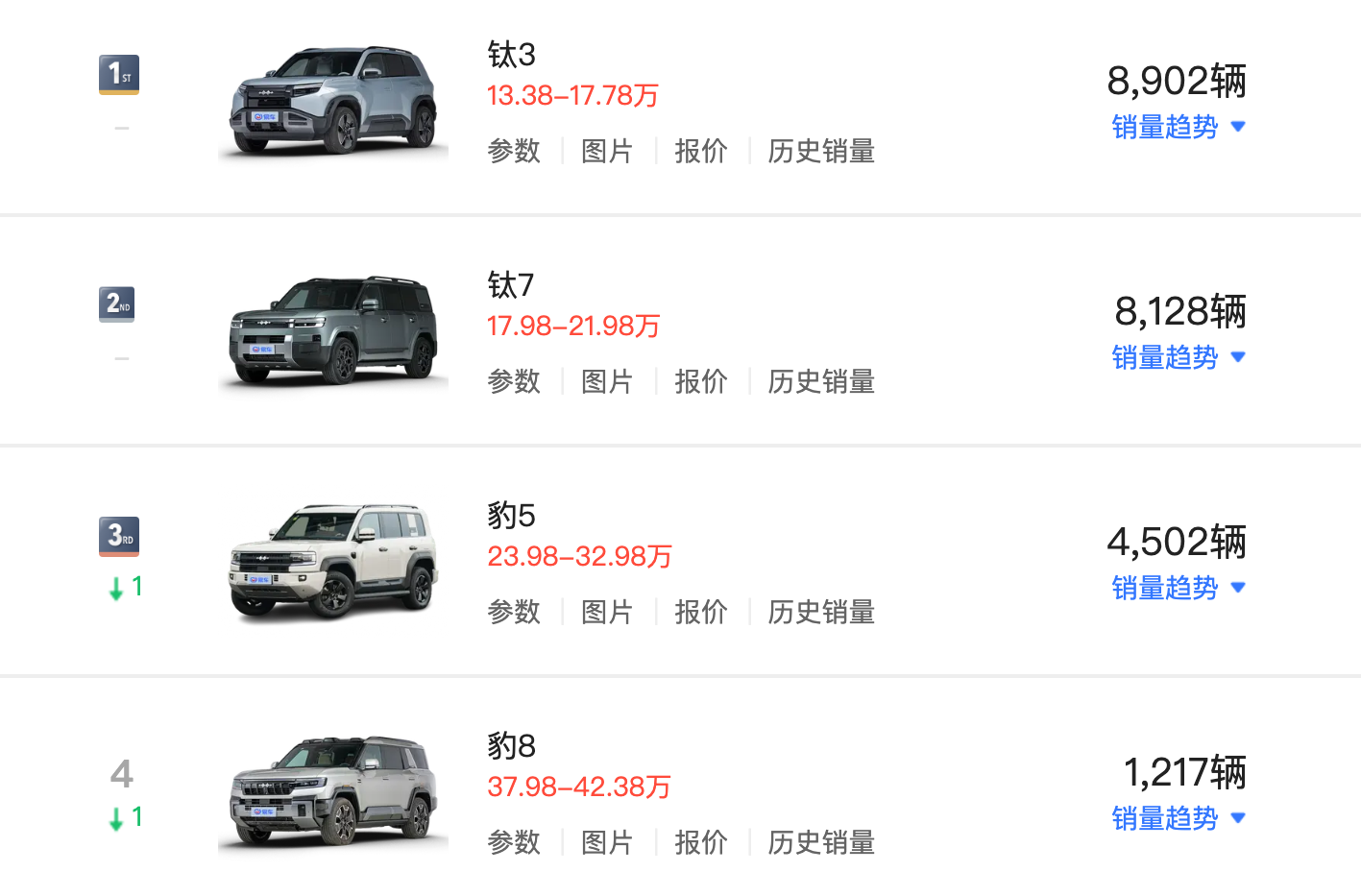This screenshot has height=896, width=1361.
Task: Open the 豹5 car thumbnail
Action: click(333, 561)
